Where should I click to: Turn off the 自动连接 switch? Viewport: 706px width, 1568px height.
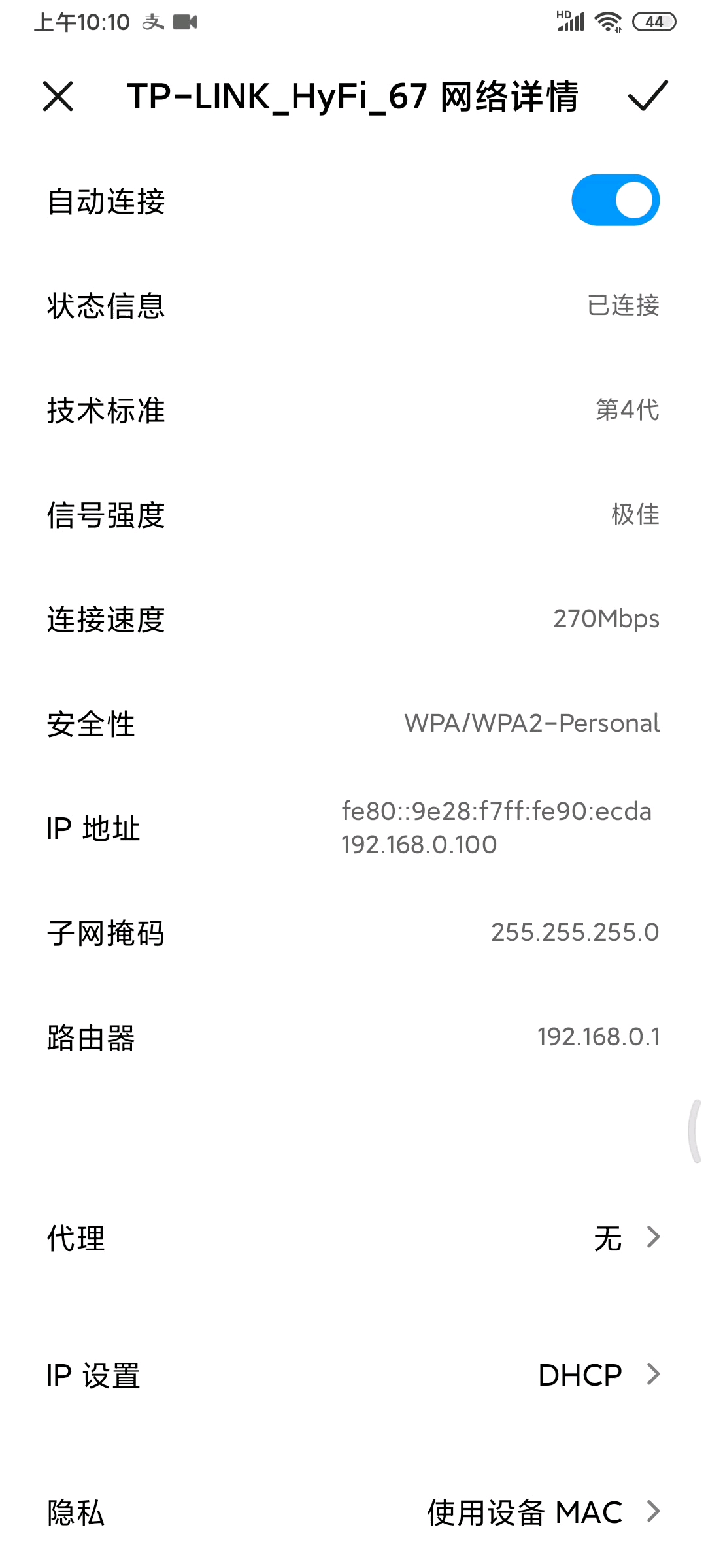[615, 200]
